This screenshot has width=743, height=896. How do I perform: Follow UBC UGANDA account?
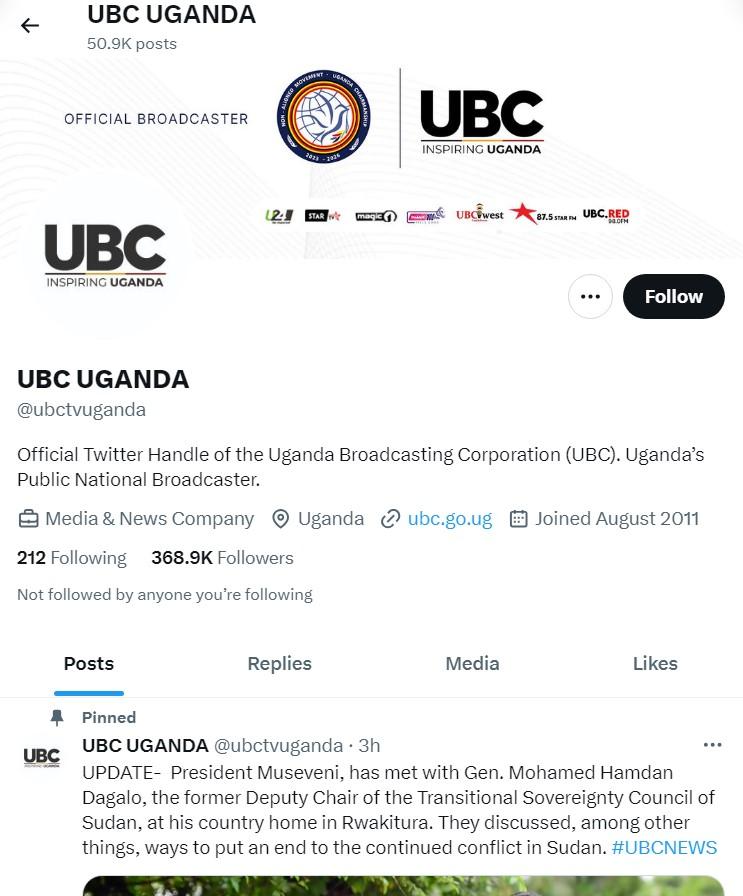coord(673,296)
